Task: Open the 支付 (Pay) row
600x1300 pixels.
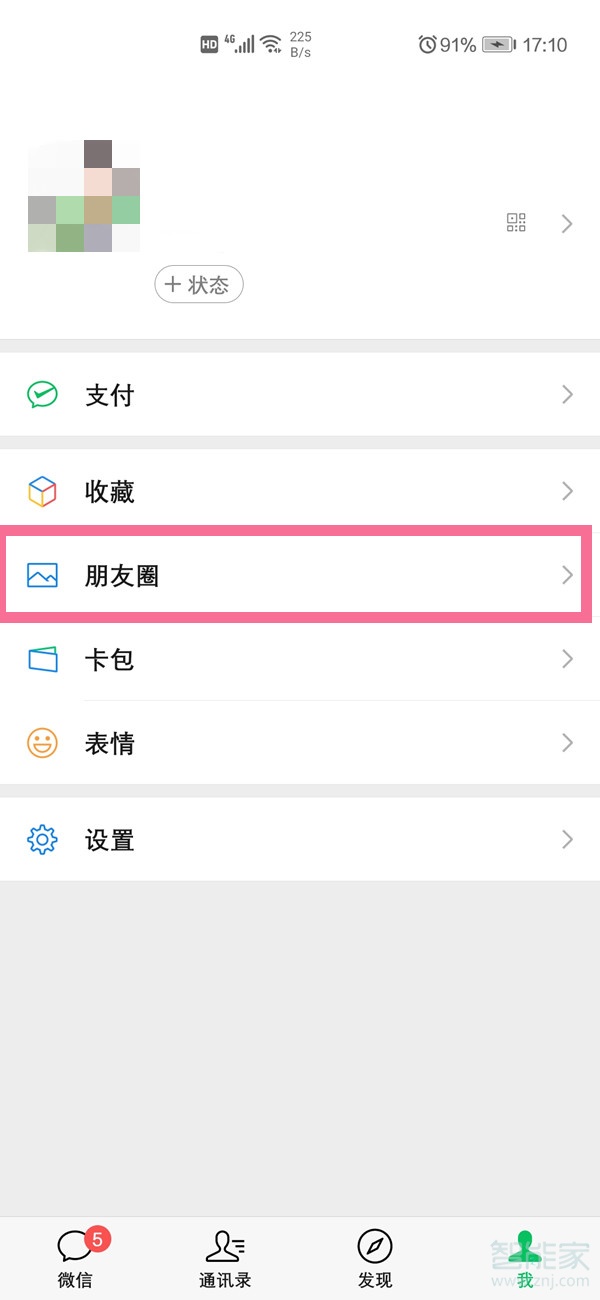Action: [300, 395]
